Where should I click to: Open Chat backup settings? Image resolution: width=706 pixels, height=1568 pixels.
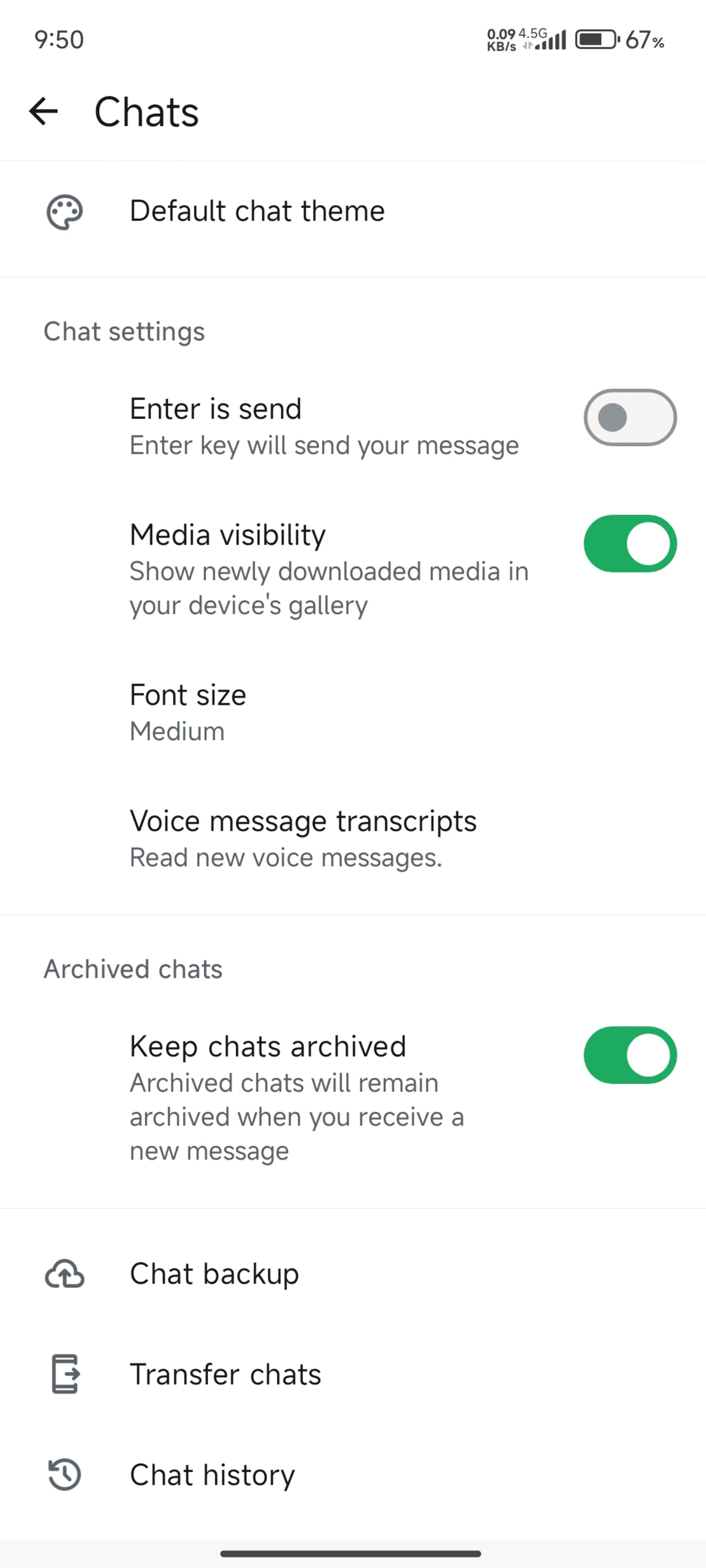tap(214, 1274)
